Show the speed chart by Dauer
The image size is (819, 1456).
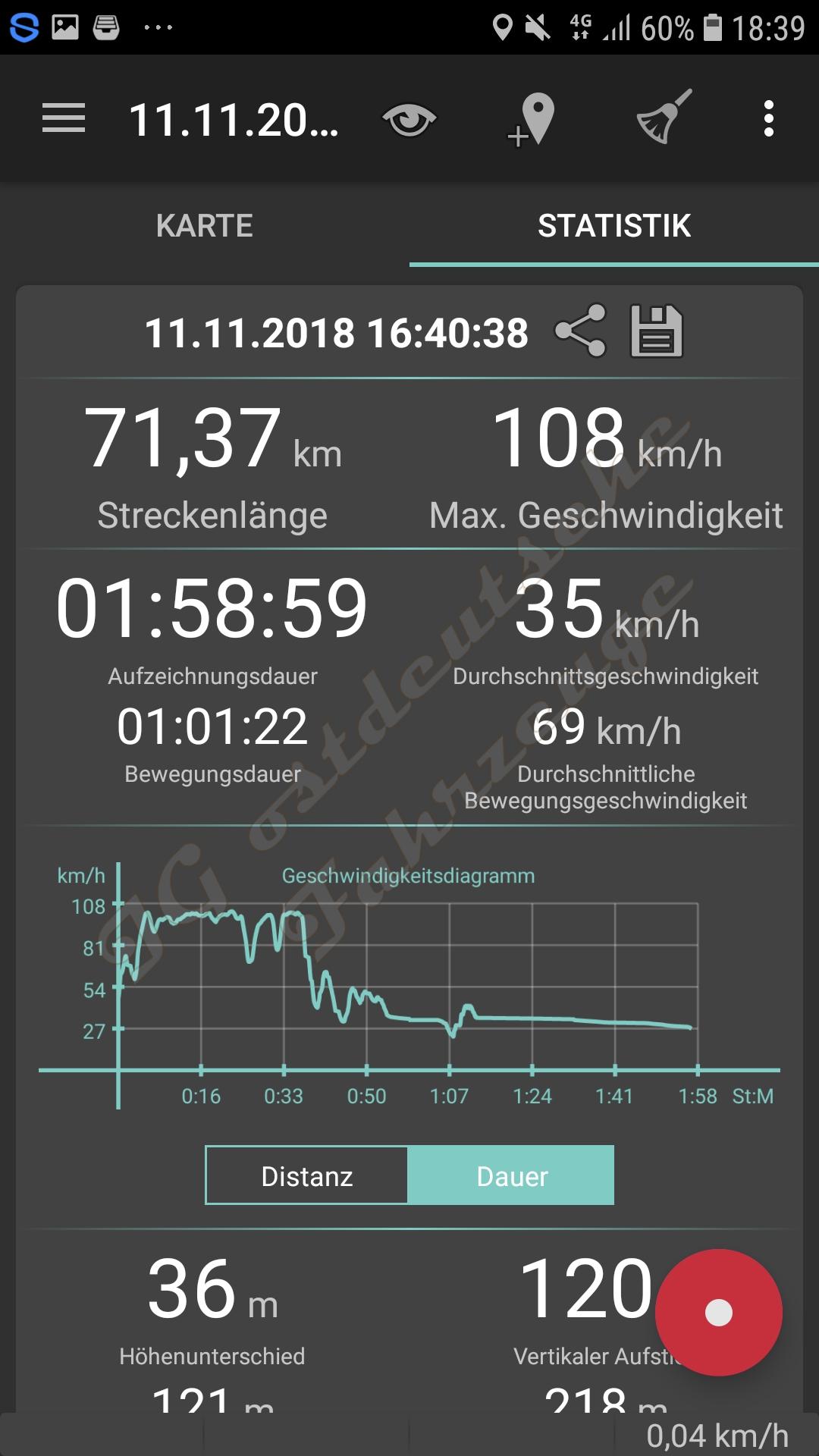click(x=512, y=1175)
